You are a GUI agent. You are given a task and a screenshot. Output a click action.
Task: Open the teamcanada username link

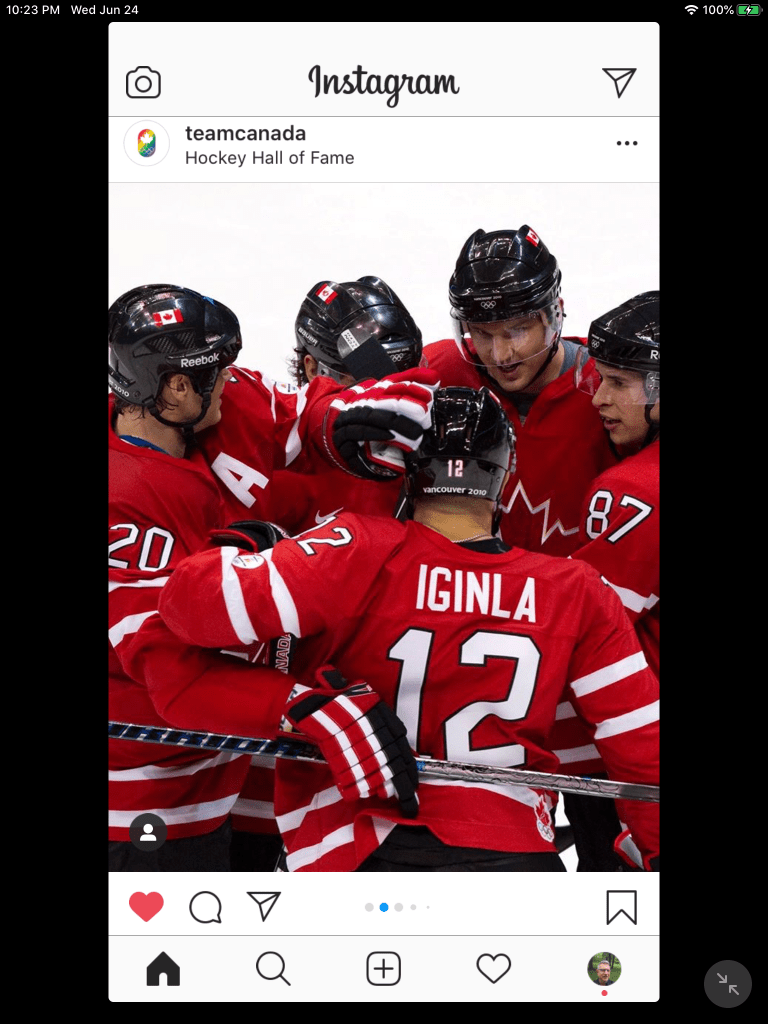tap(245, 134)
